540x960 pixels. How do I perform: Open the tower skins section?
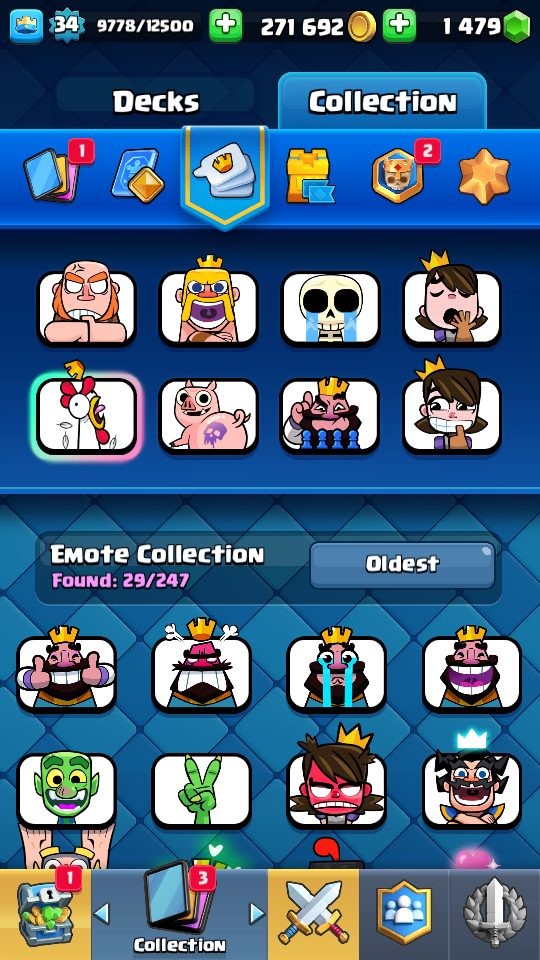310,177
